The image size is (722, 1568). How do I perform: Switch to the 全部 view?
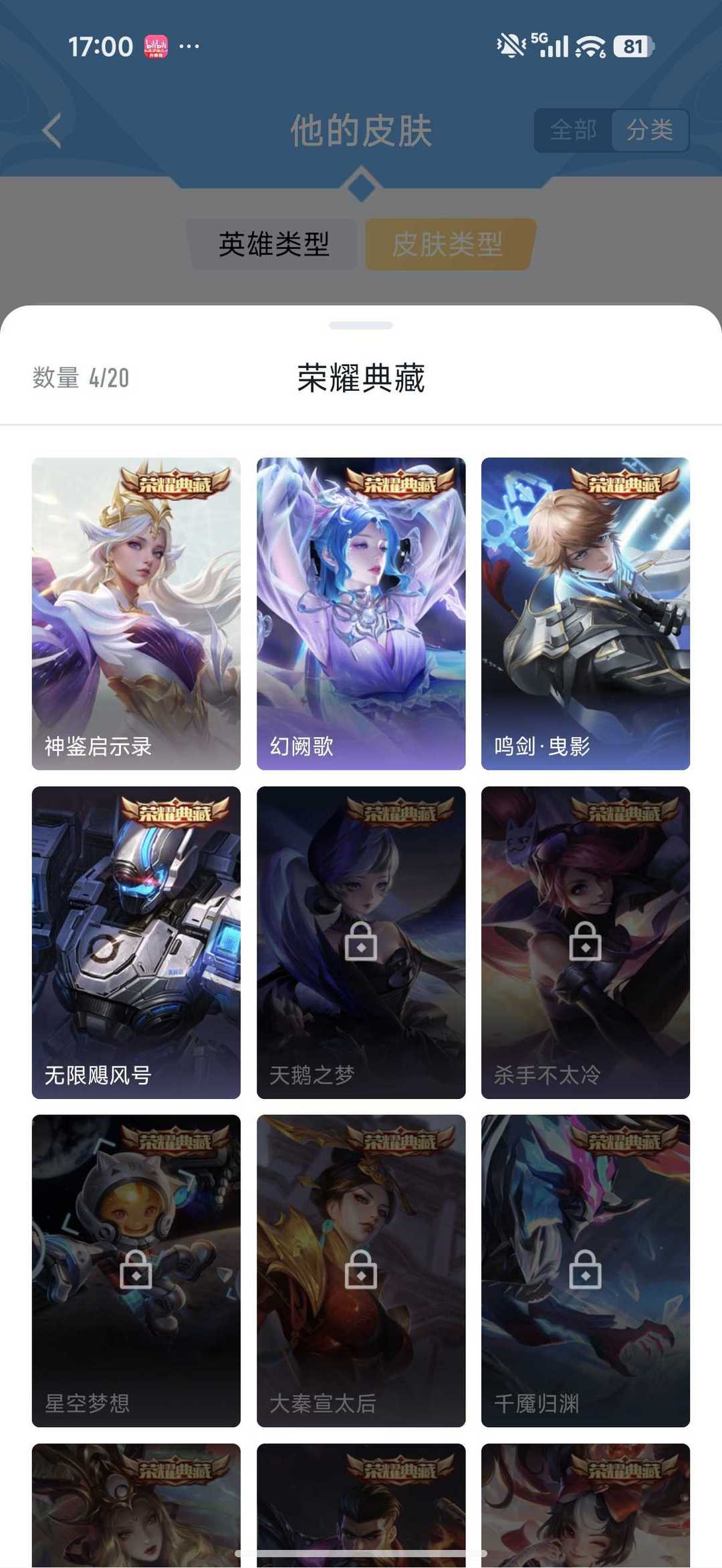coord(573,130)
